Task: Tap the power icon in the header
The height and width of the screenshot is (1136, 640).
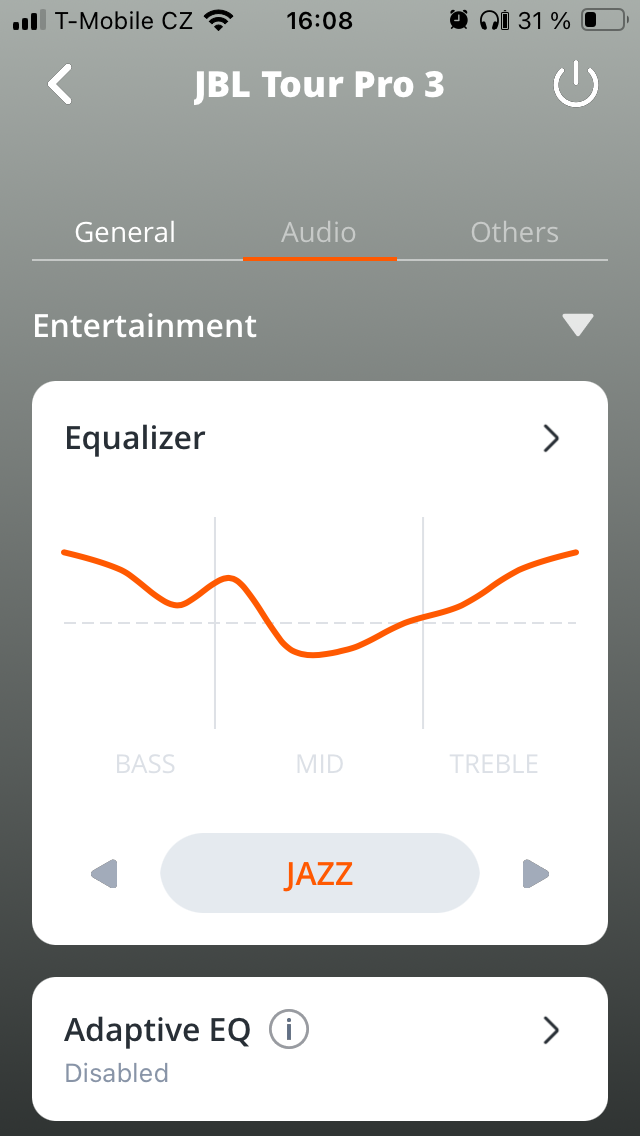Action: point(576,87)
